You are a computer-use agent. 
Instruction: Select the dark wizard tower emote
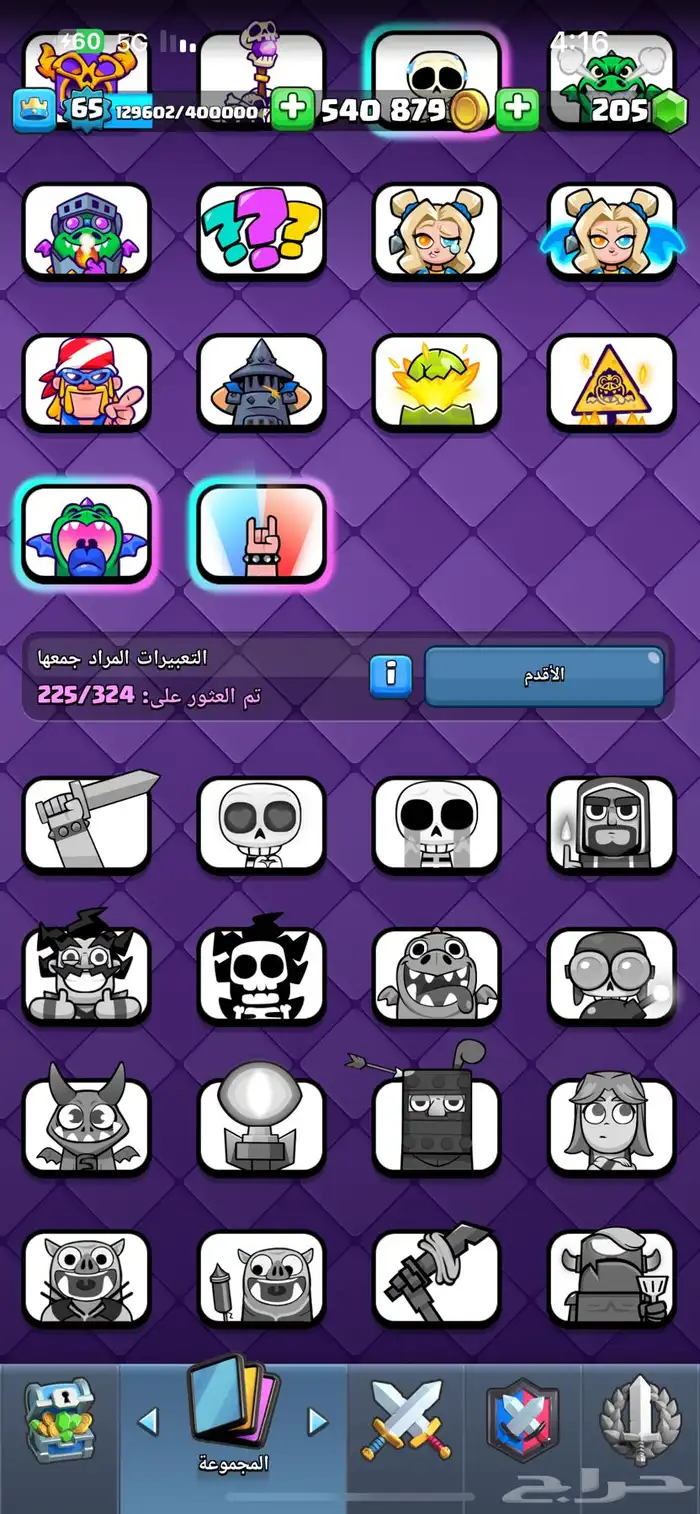pos(261,382)
